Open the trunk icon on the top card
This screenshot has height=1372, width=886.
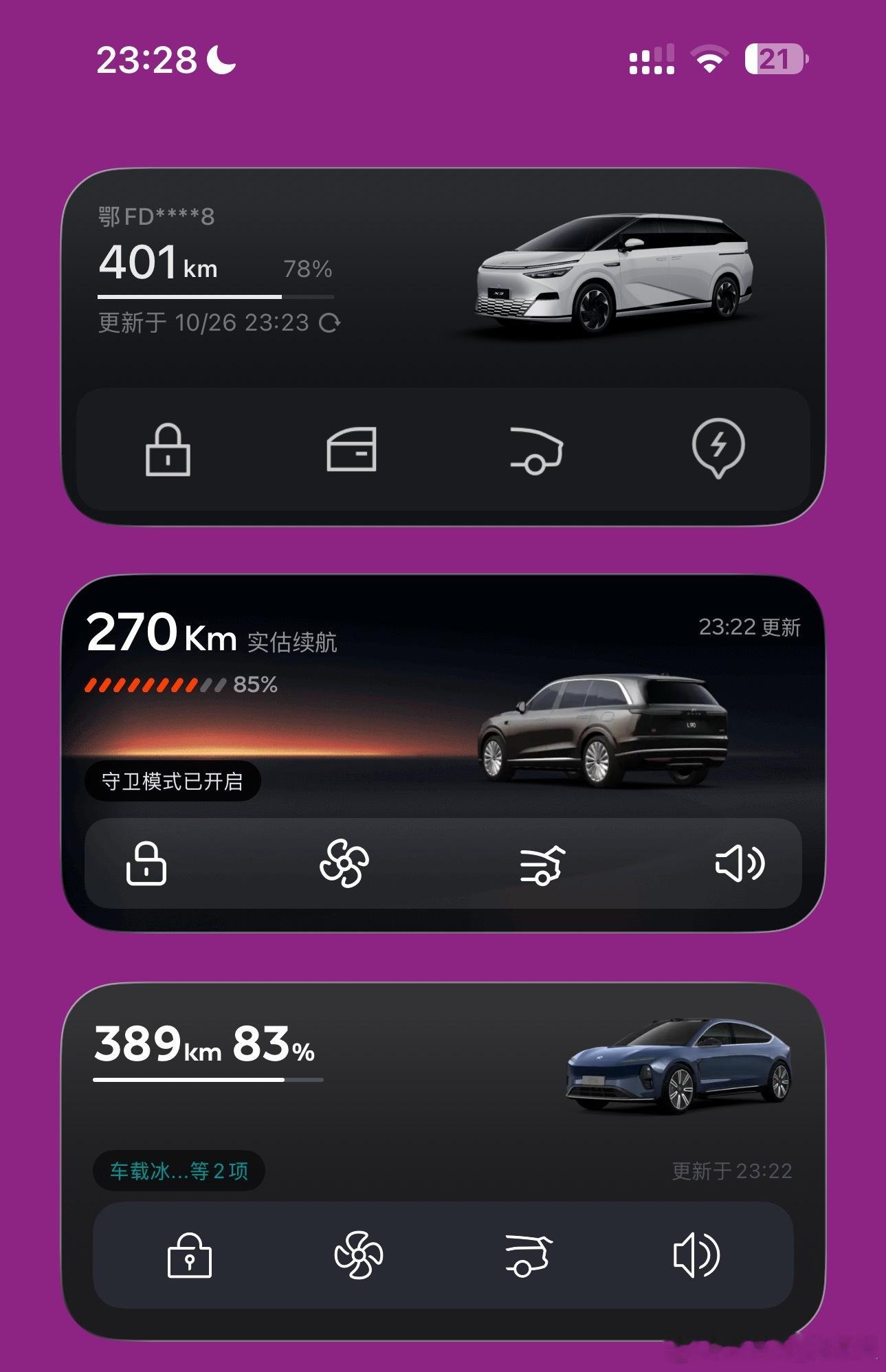click(x=537, y=450)
